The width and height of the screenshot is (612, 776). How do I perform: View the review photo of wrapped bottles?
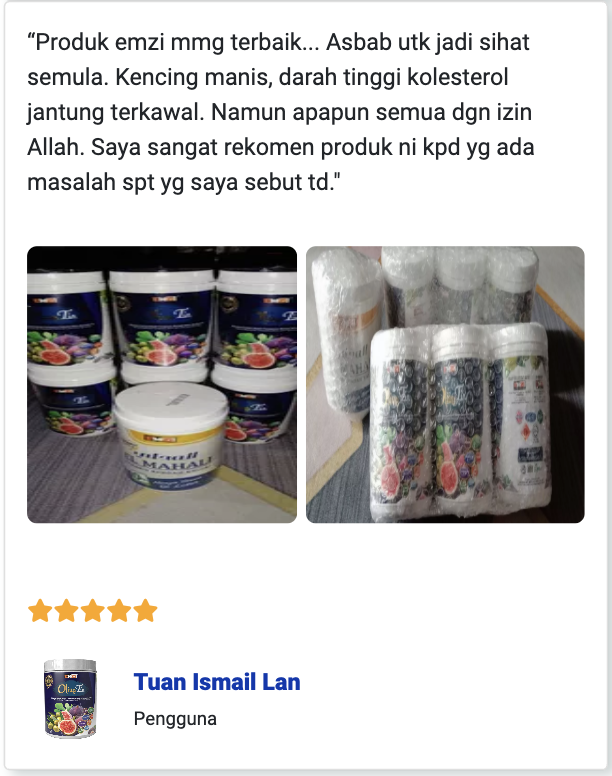(x=445, y=384)
